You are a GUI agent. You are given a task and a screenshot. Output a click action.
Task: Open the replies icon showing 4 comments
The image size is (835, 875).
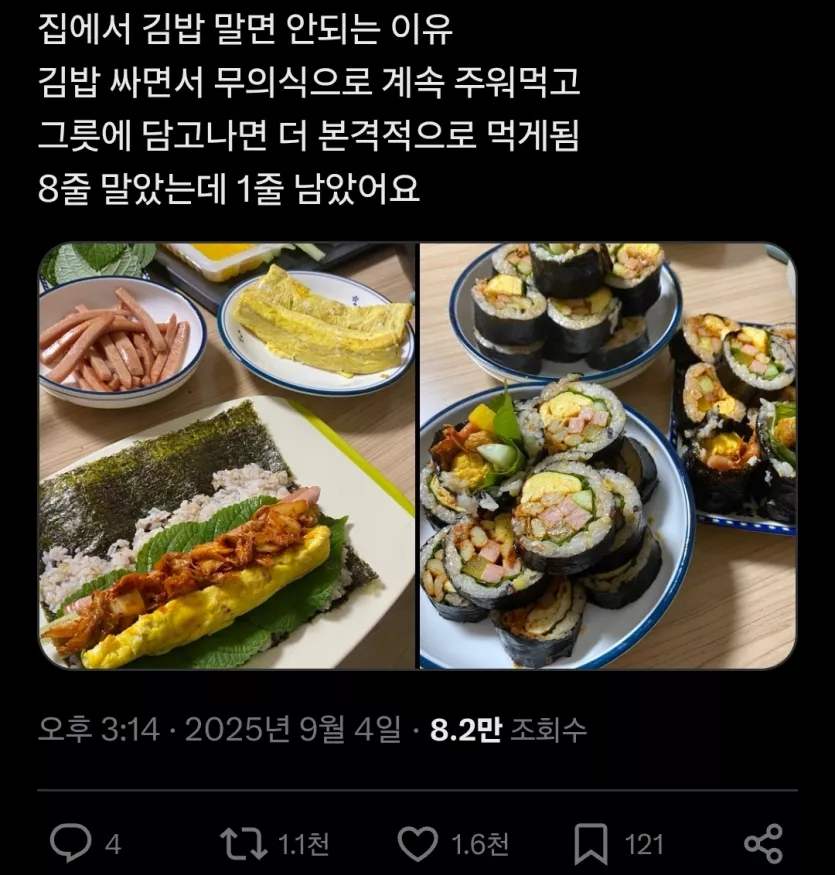click(x=70, y=844)
